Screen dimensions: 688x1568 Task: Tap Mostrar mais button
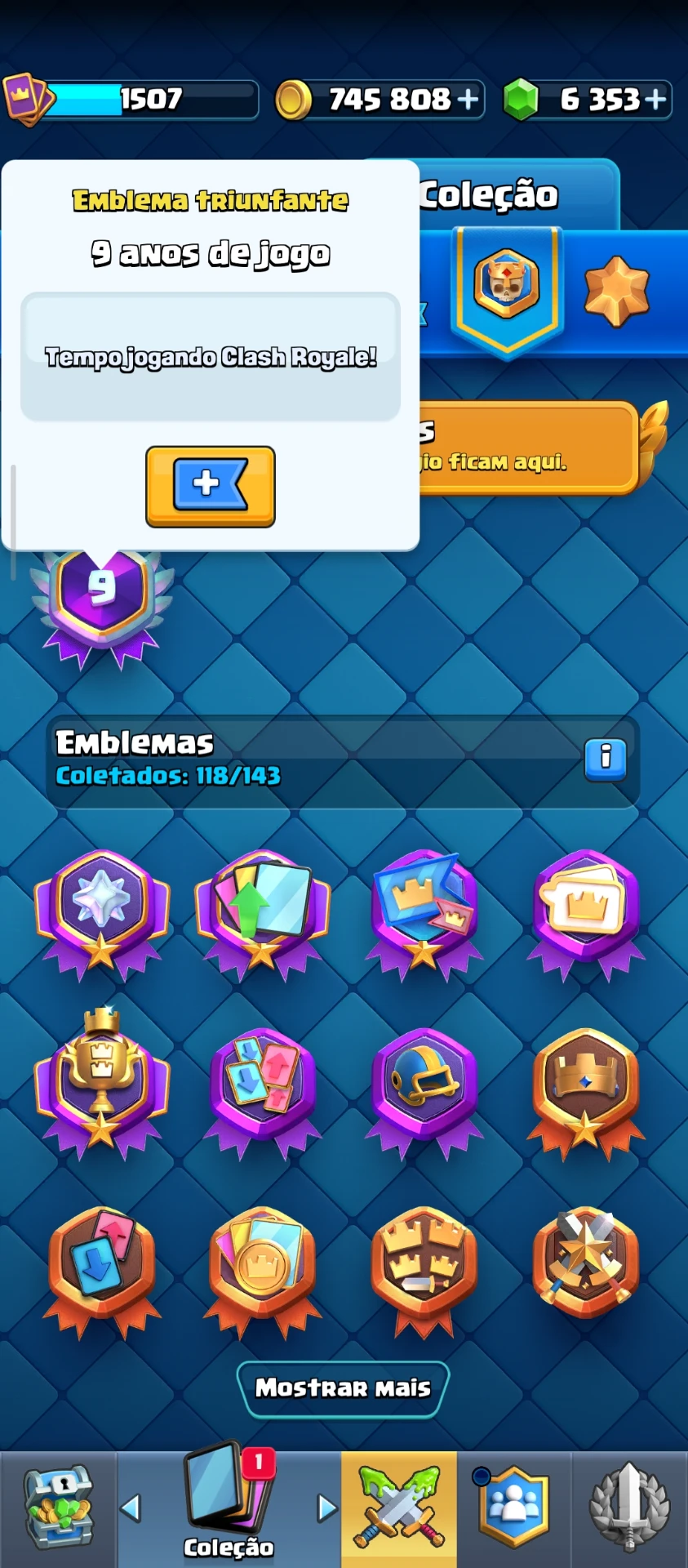pos(344,1388)
